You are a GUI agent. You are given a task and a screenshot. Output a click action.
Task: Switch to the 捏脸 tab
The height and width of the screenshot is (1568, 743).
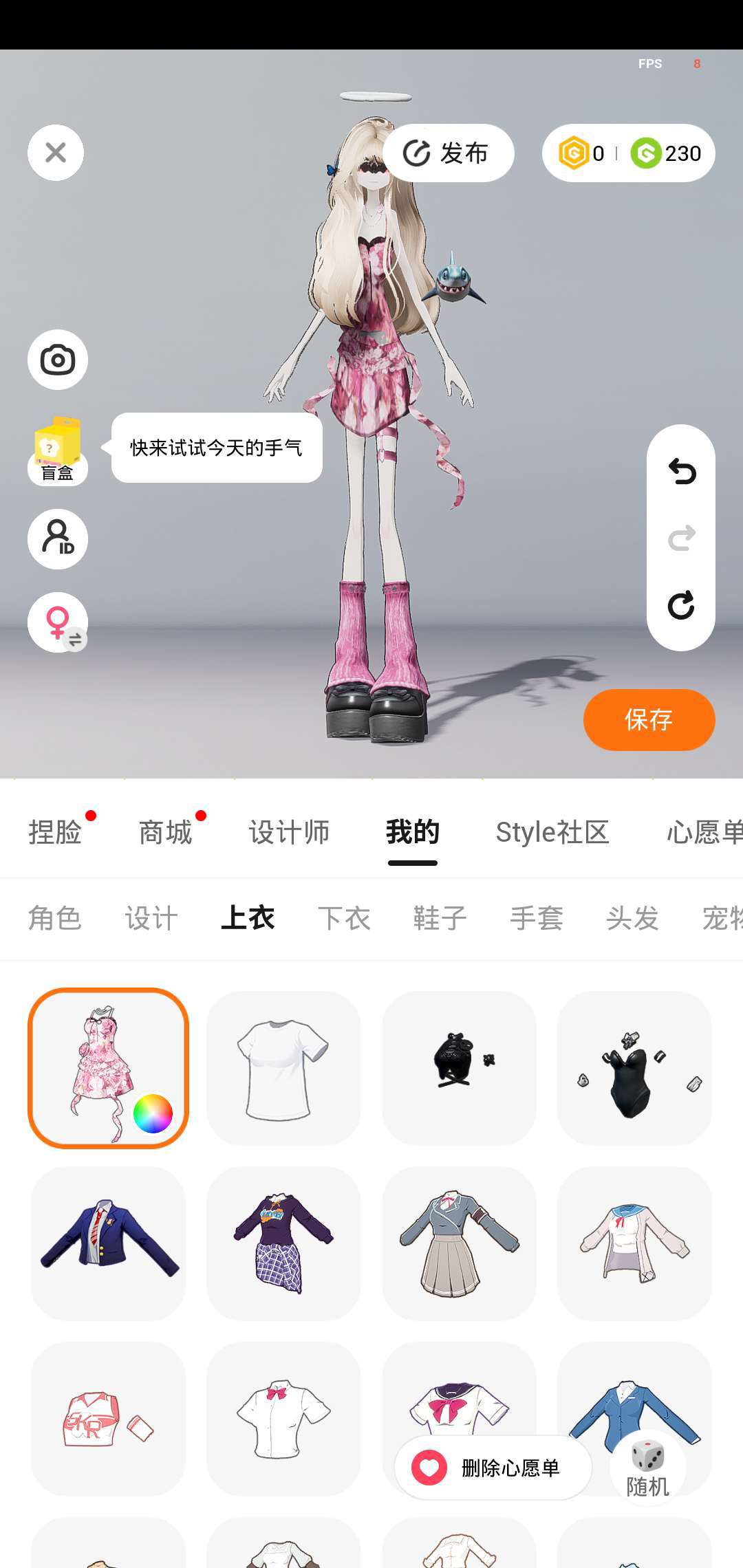[x=55, y=832]
